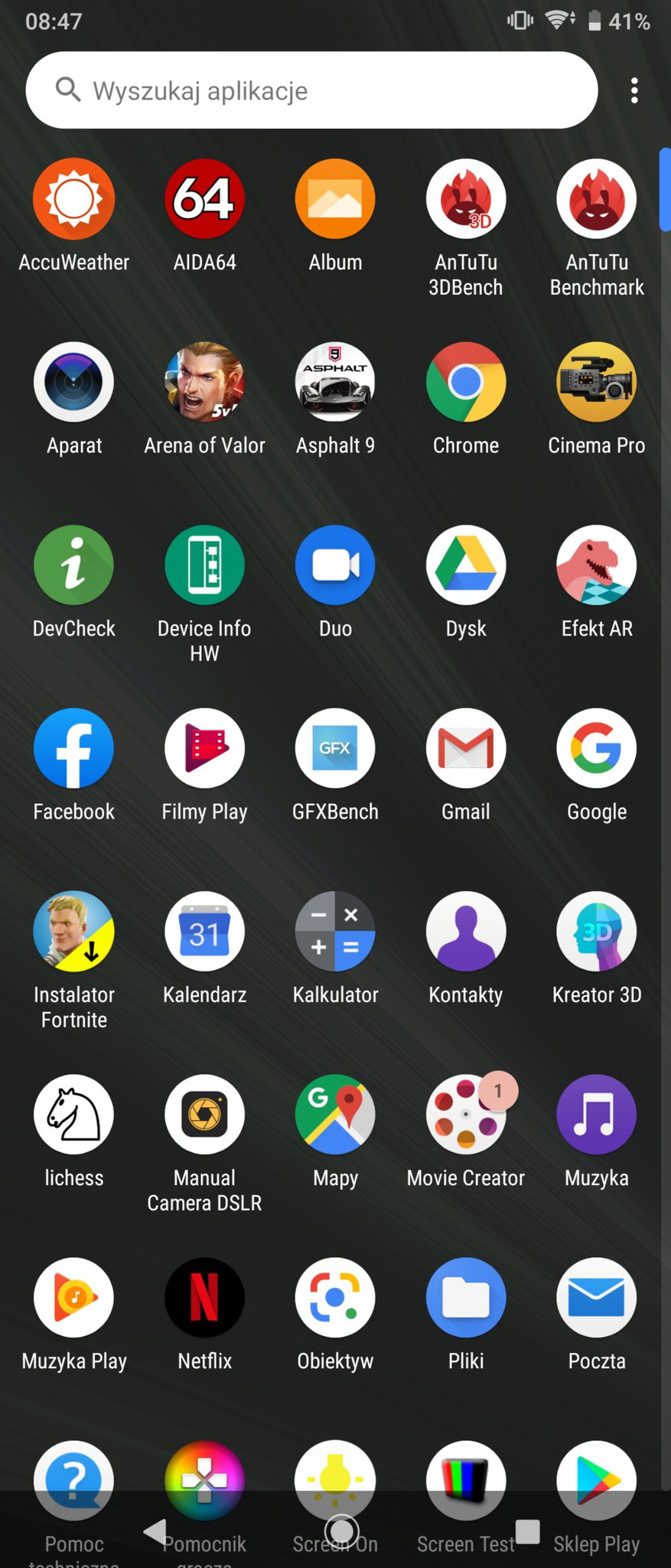Launch lichess chess app
Image resolution: width=671 pixels, height=1568 pixels.
[74, 1114]
